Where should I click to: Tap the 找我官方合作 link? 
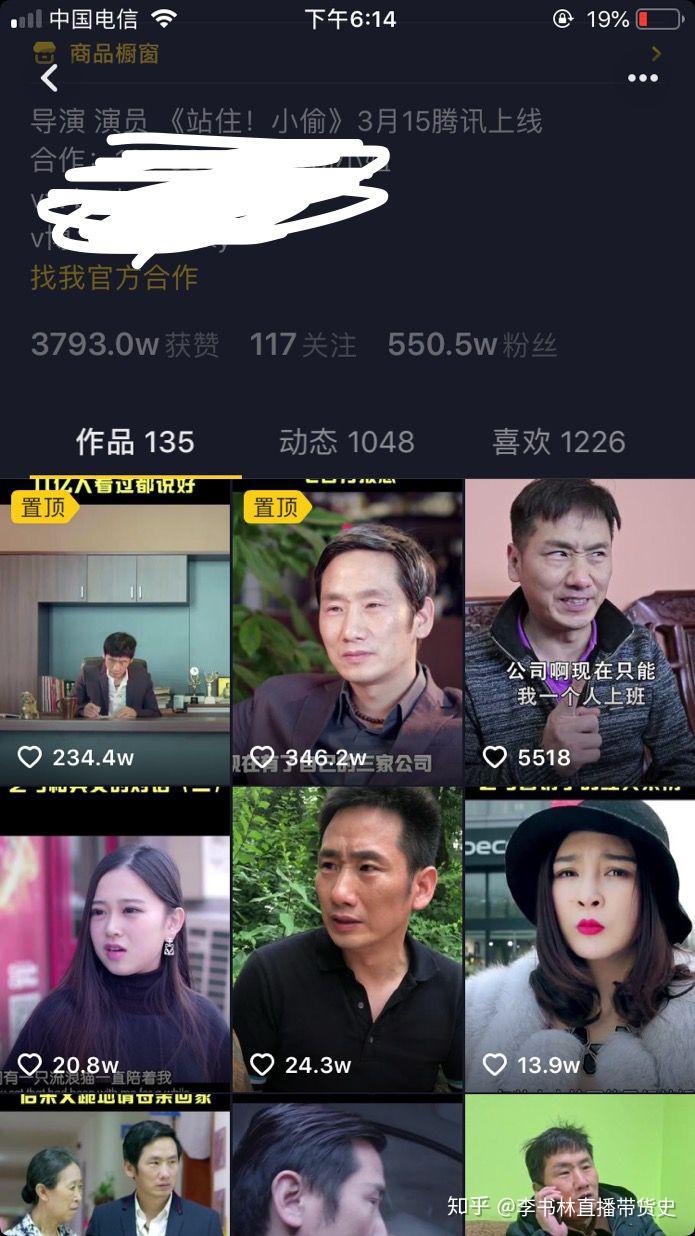(114, 277)
